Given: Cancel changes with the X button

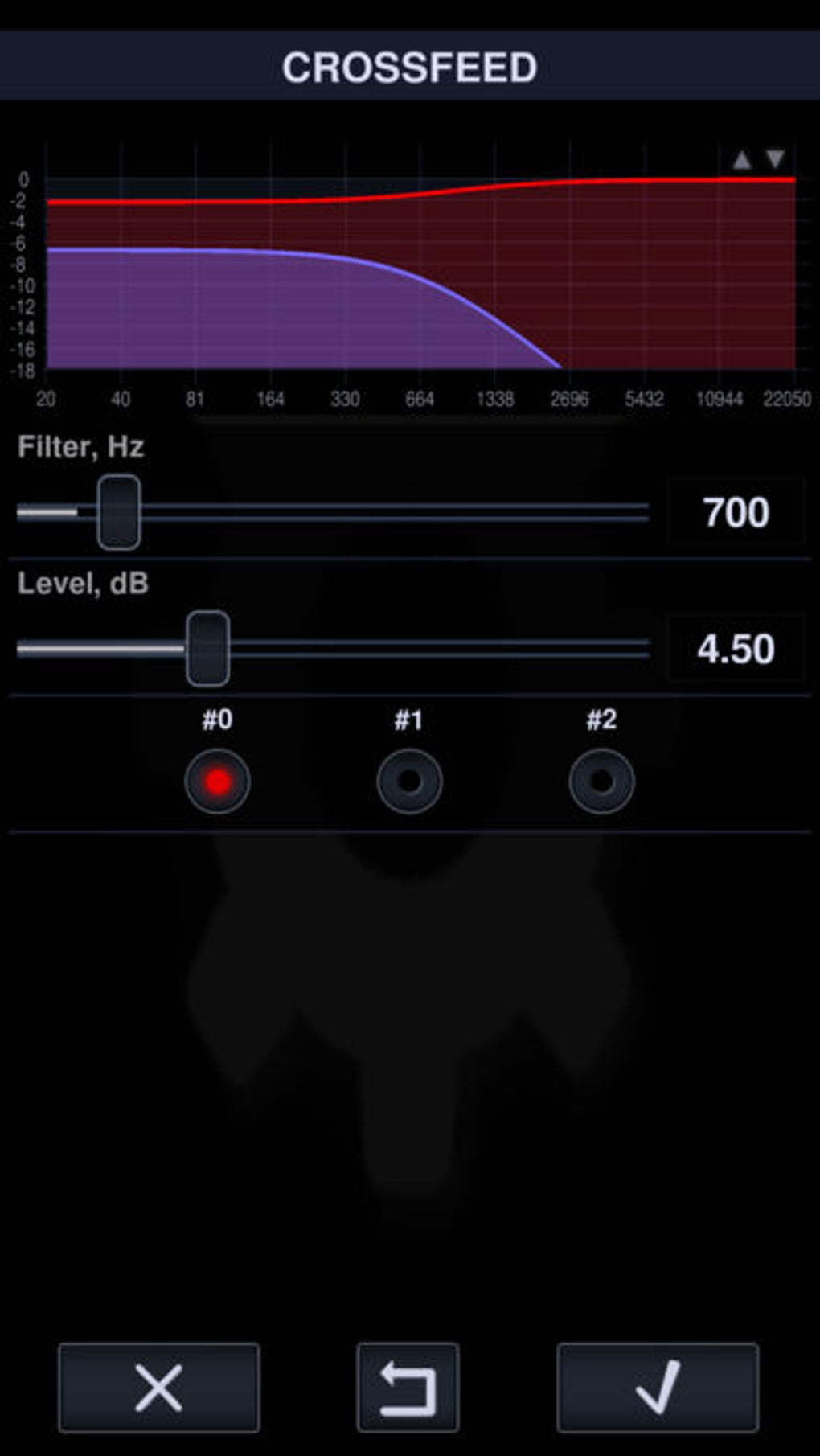Looking at the screenshot, I should click(159, 1388).
